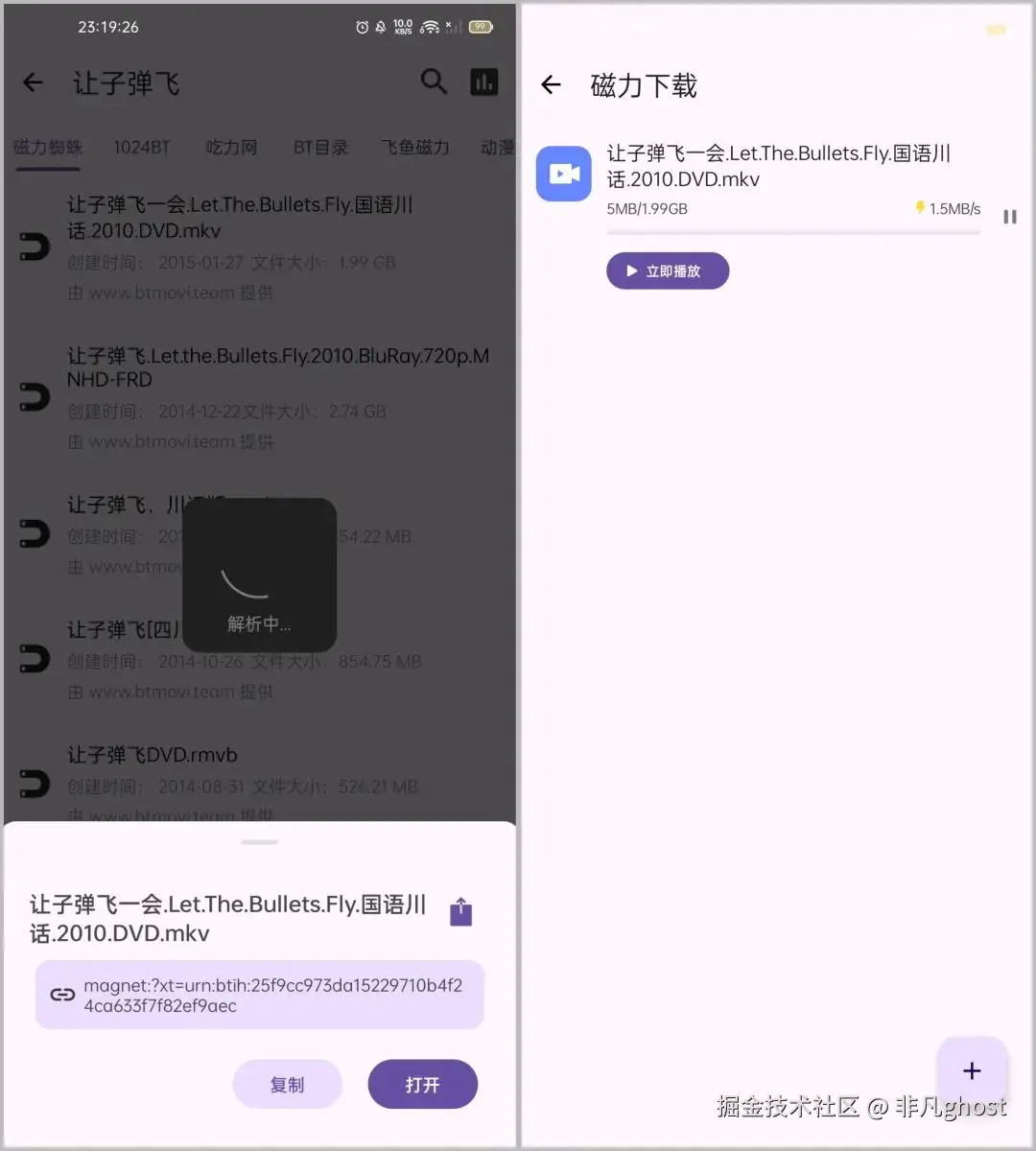The image size is (1036, 1151).
Task: Add a new download with the plus button
Action: 972,1070
